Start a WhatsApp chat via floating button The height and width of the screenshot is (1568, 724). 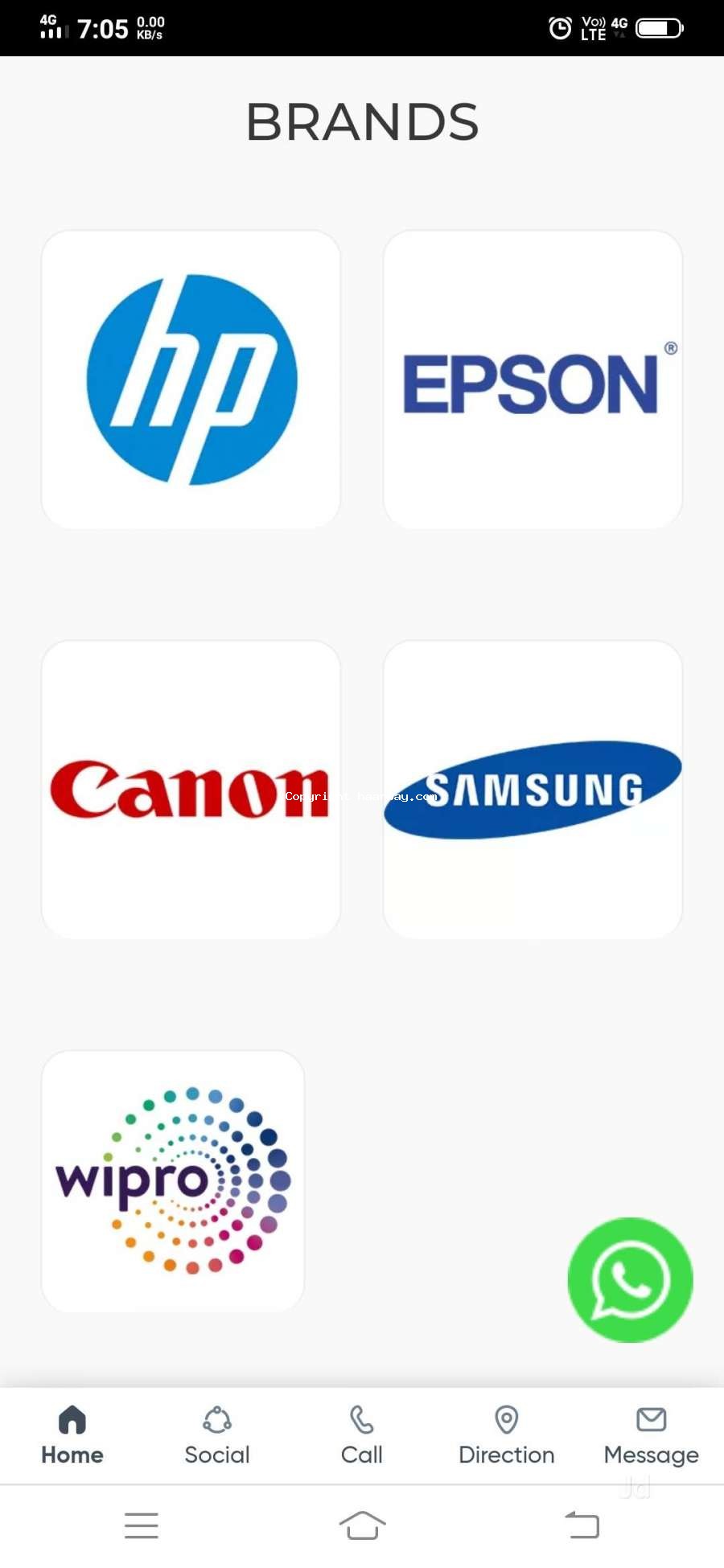tap(630, 1279)
